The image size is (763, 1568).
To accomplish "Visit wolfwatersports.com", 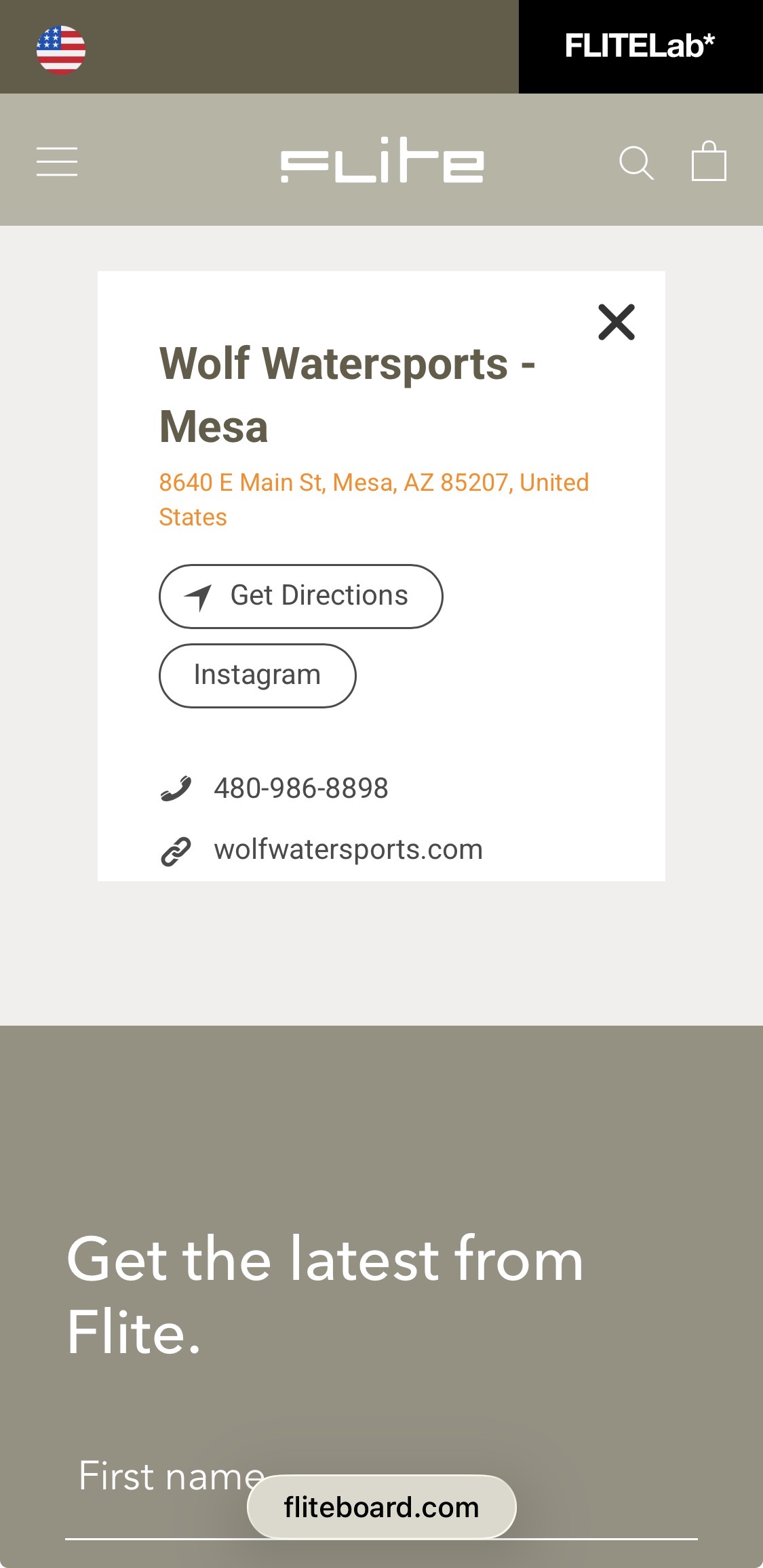I will tap(348, 849).
